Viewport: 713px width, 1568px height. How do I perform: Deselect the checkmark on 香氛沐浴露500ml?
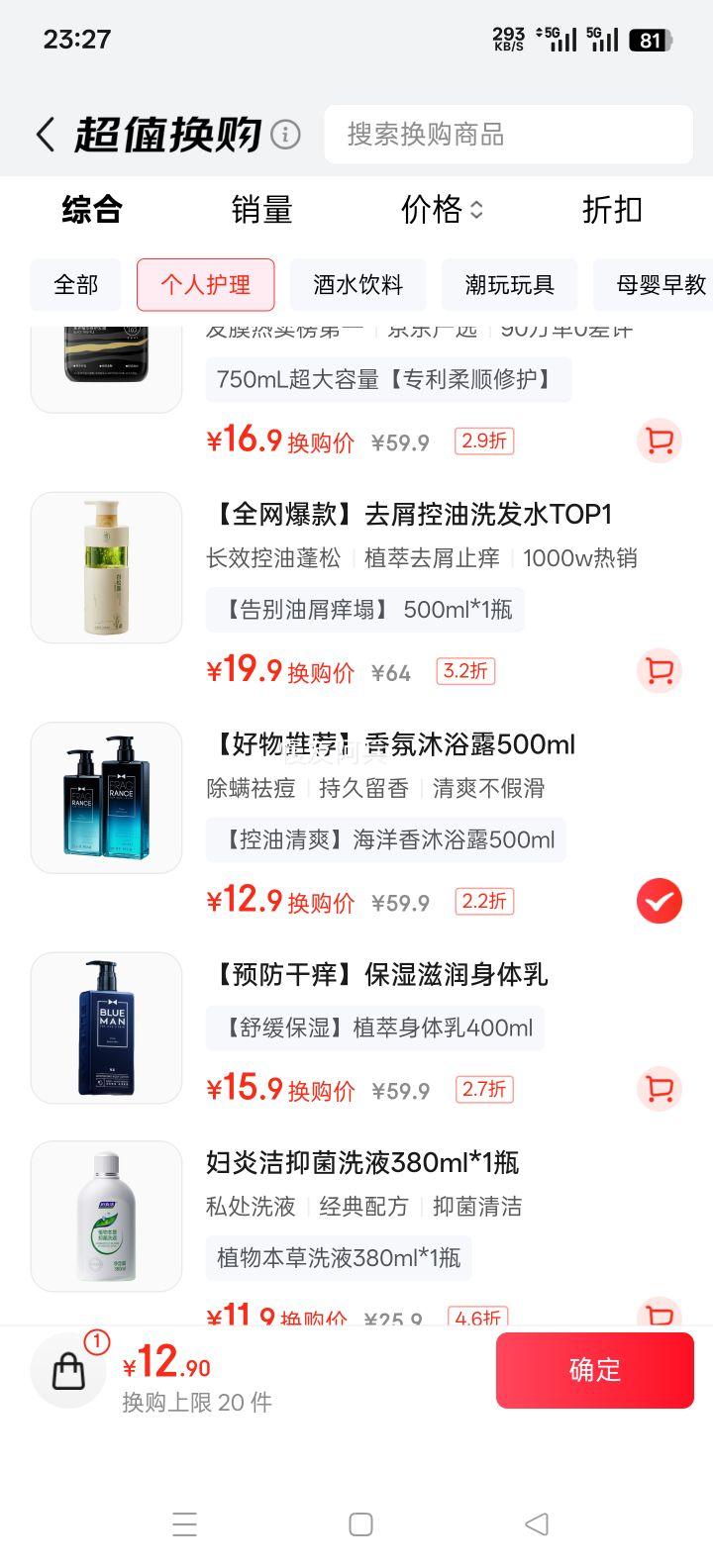click(659, 901)
